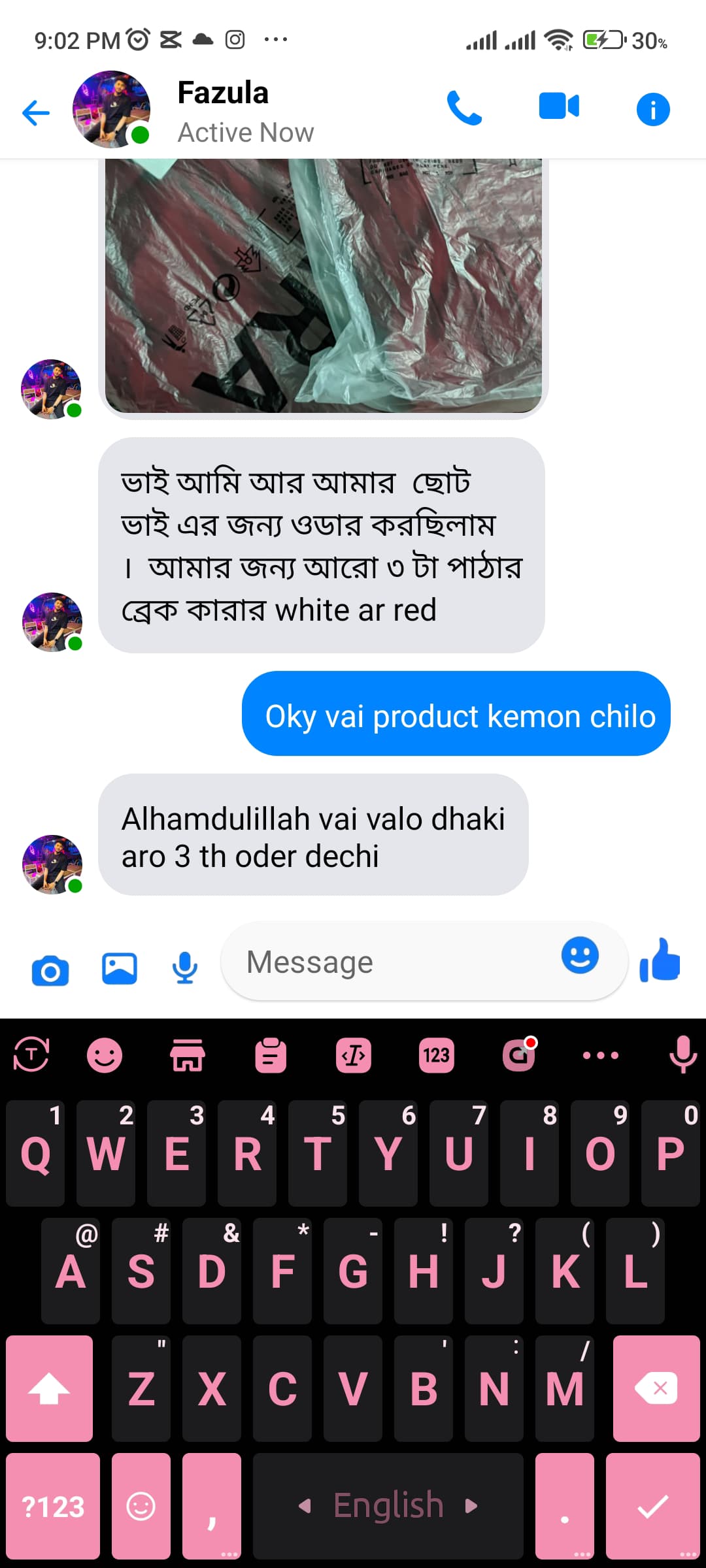Open gallery to attach an image

(x=120, y=968)
